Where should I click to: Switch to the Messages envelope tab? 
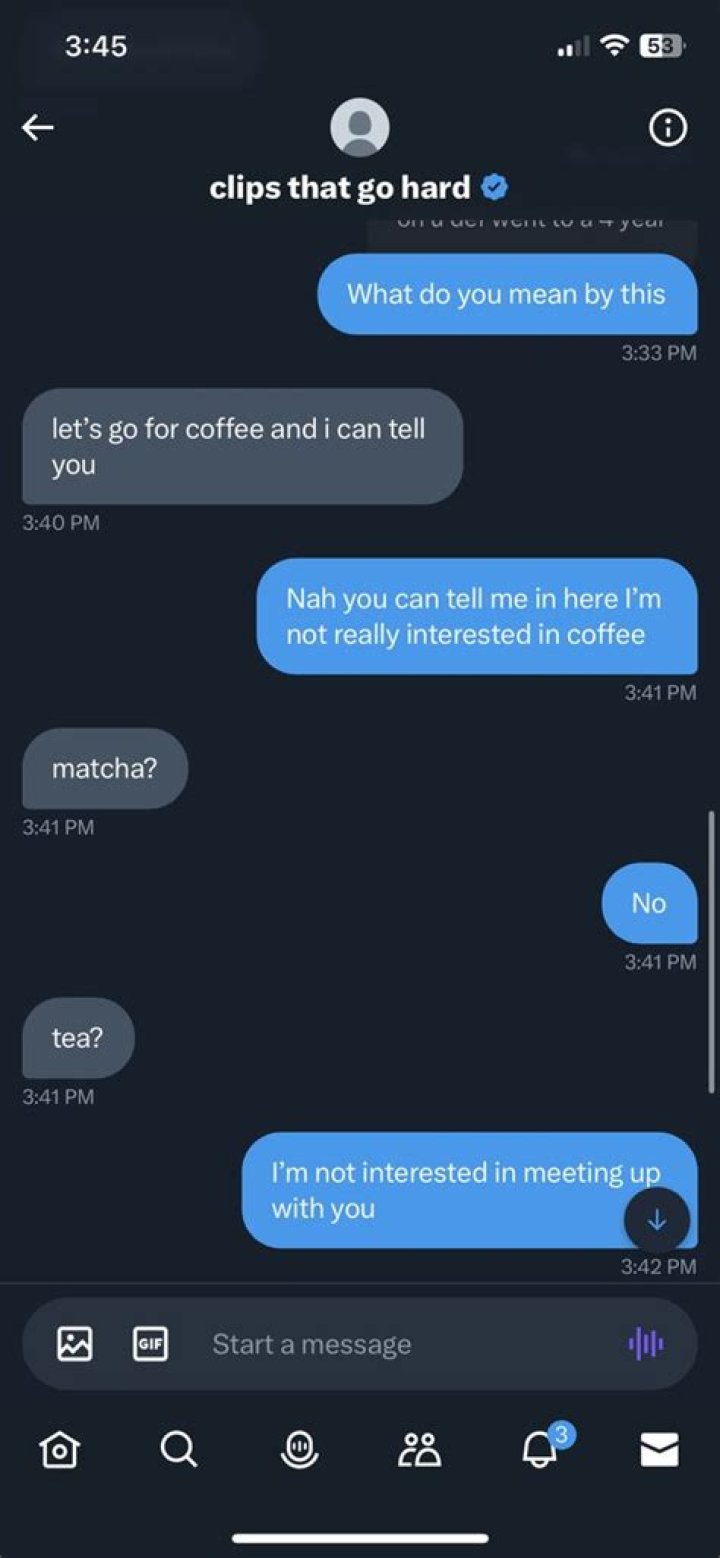(x=660, y=1449)
